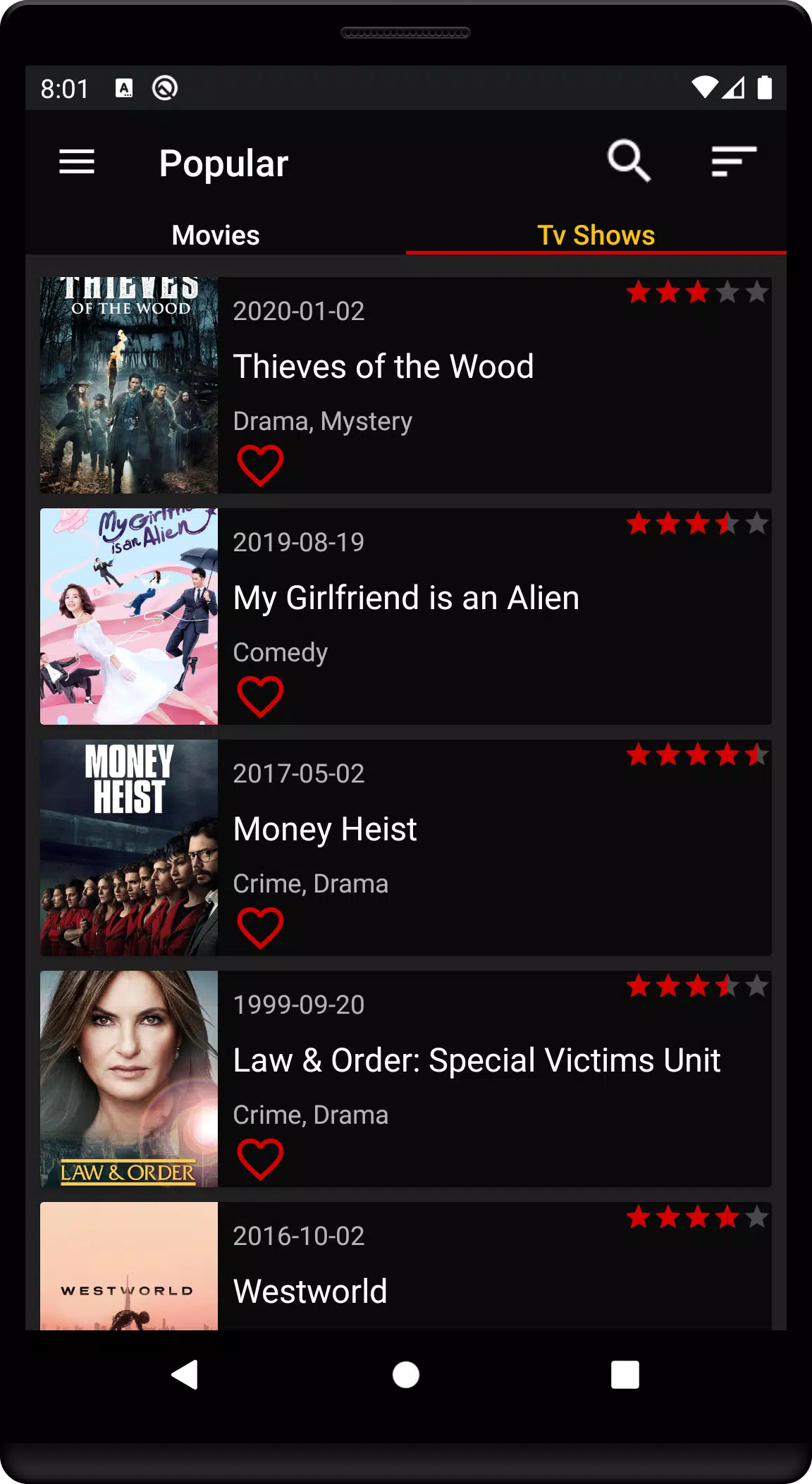Image resolution: width=812 pixels, height=1484 pixels.
Task: Expand sorting choices from the filter icon
Action: click(733, 161)
